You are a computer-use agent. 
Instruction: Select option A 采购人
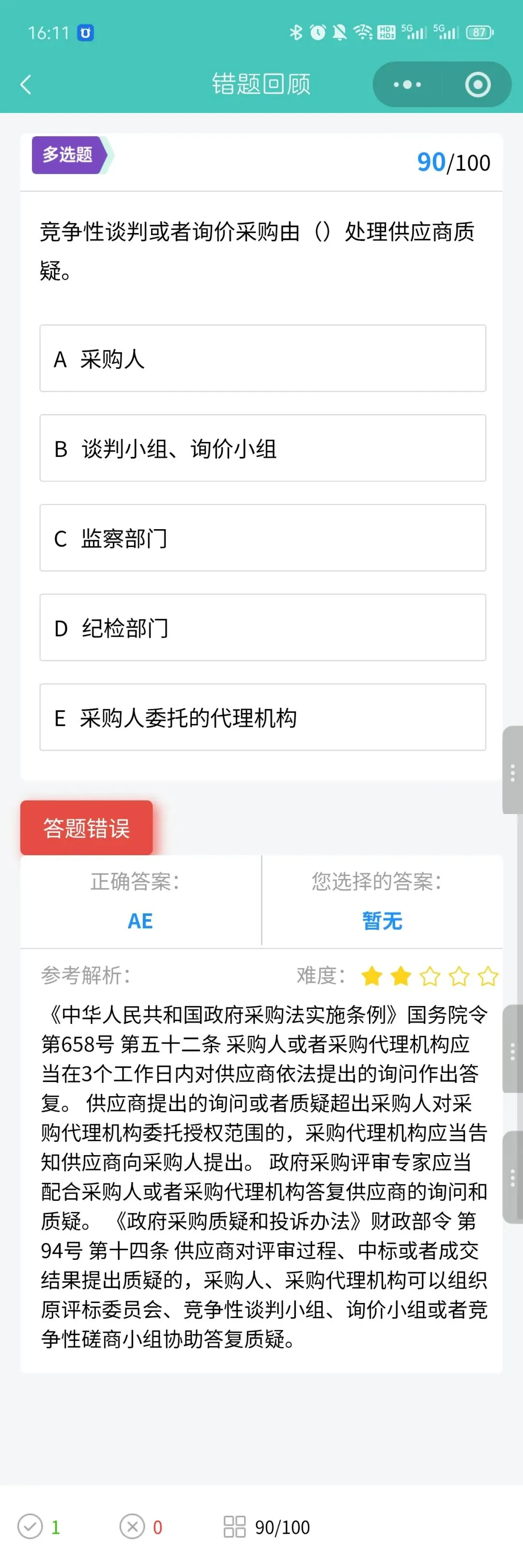(263, 359)
